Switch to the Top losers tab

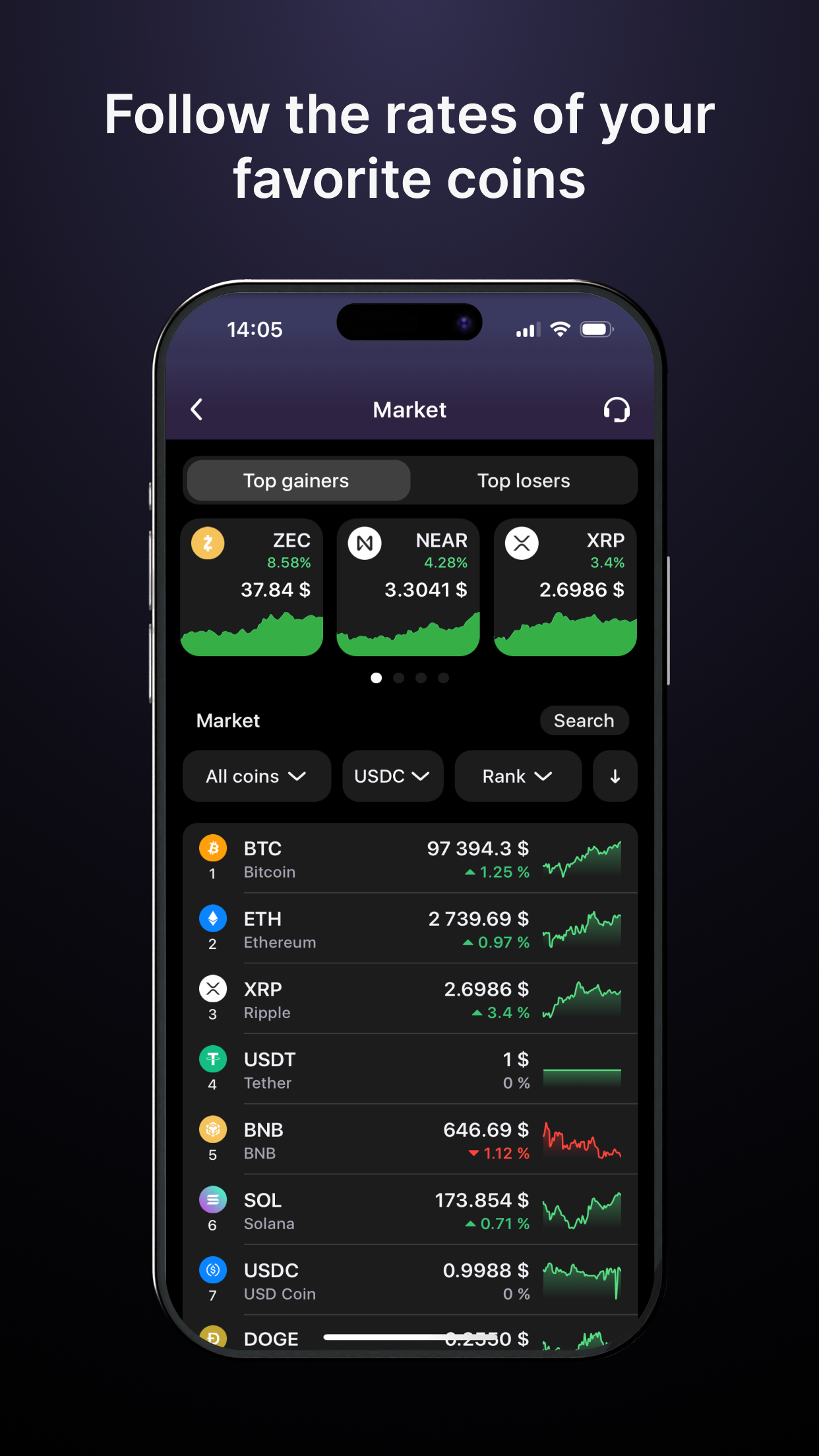[524, 480]
